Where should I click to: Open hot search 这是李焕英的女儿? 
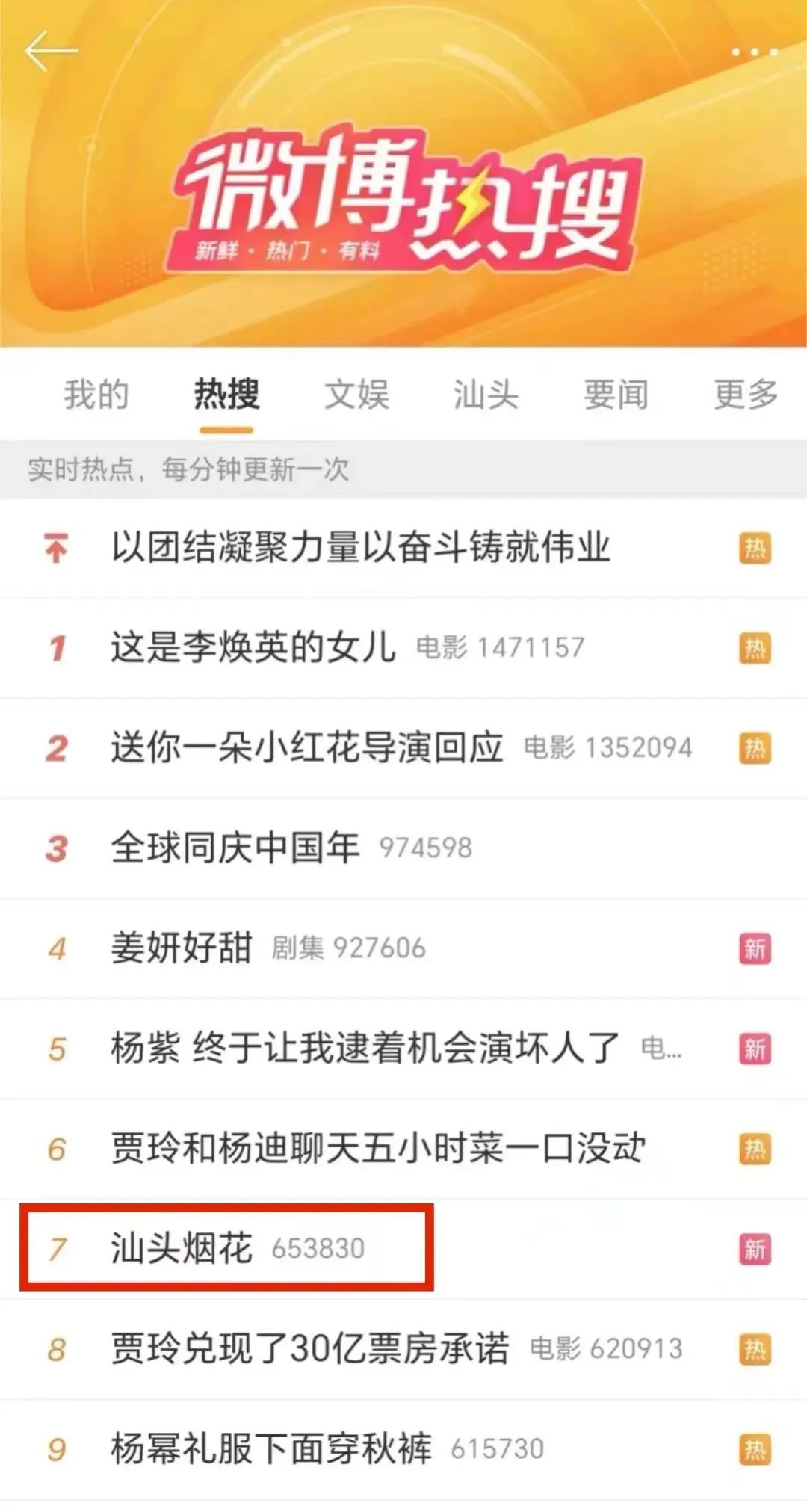(x=253, y=647)
